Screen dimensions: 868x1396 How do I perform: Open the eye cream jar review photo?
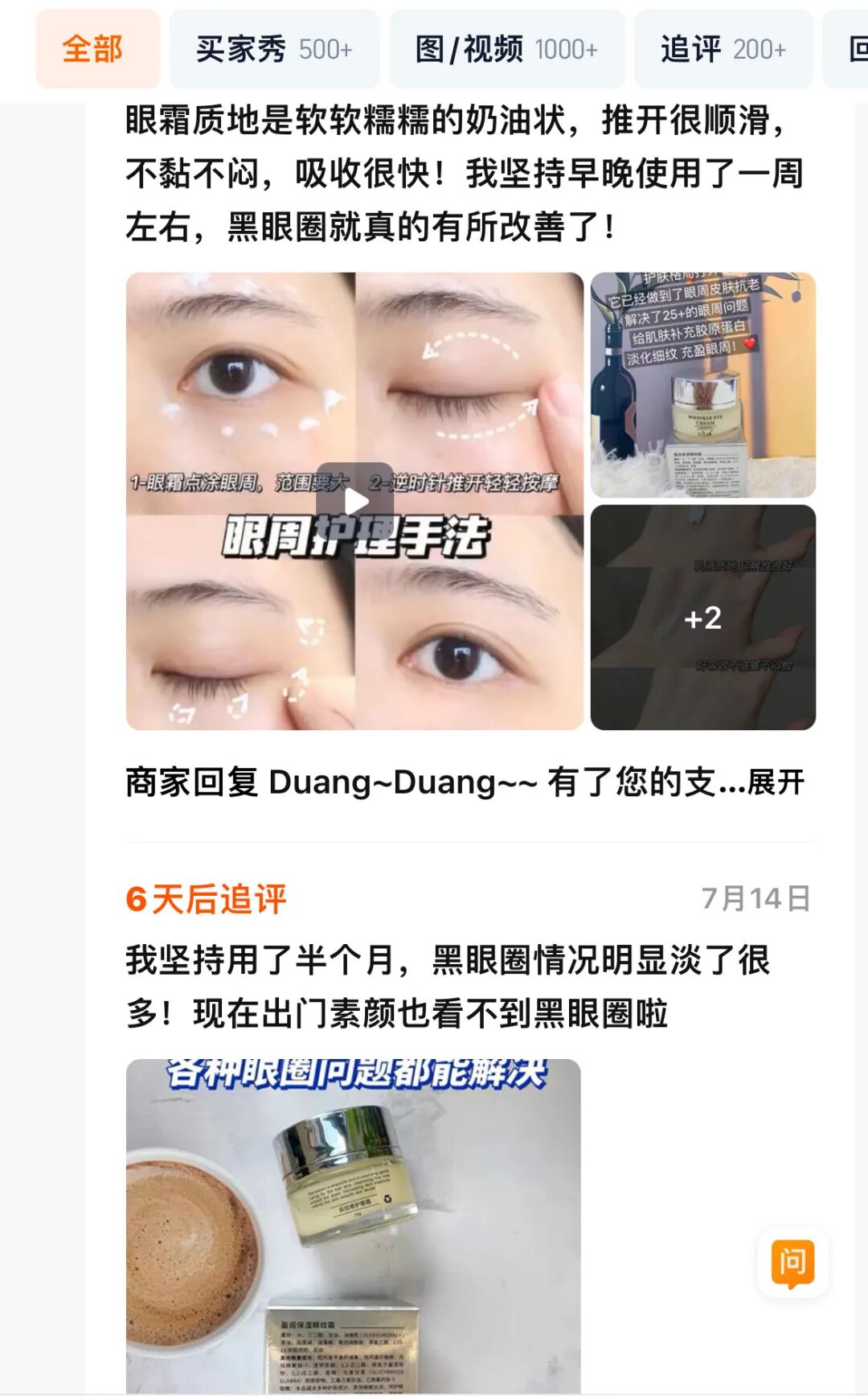tap(703, 384)
